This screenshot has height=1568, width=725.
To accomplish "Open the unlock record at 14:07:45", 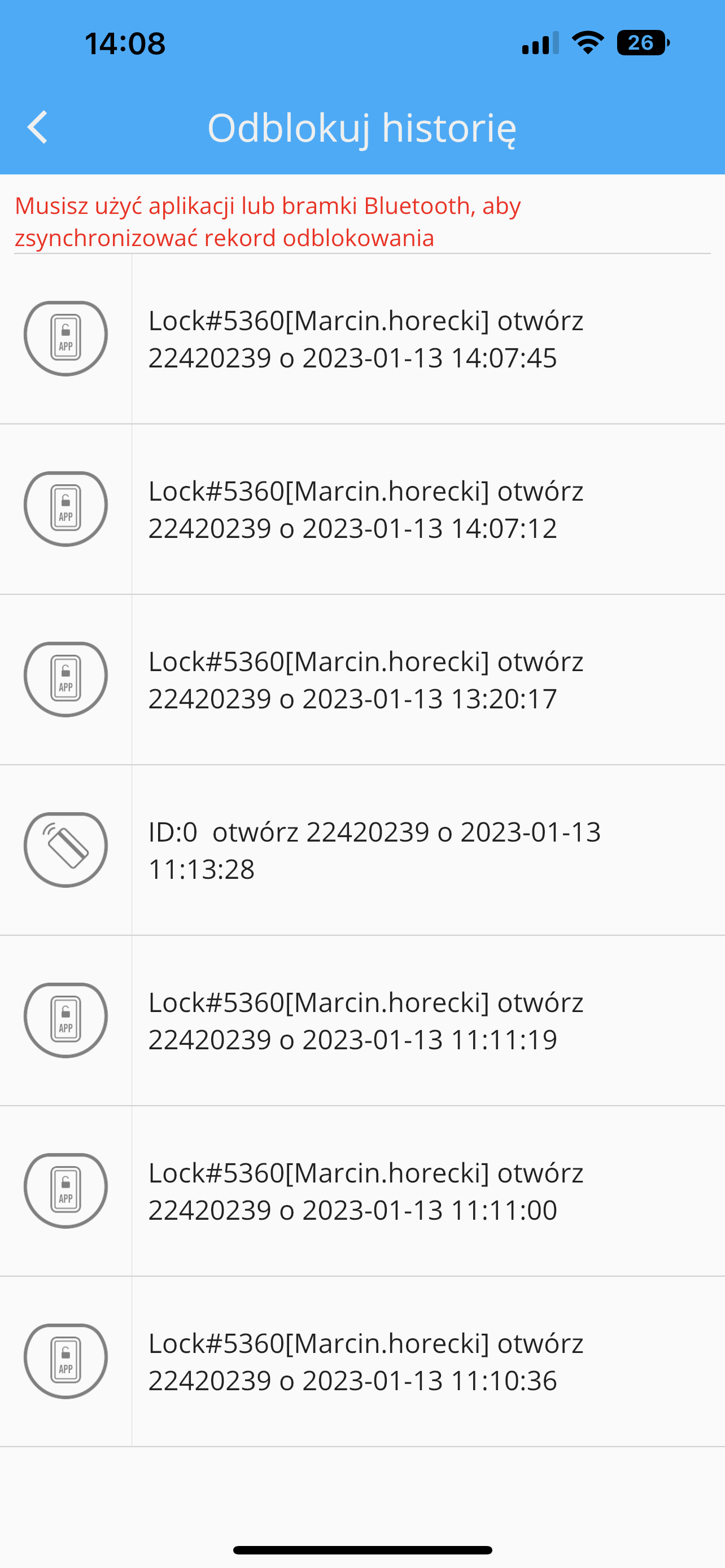I will click(x=365, y=339).
